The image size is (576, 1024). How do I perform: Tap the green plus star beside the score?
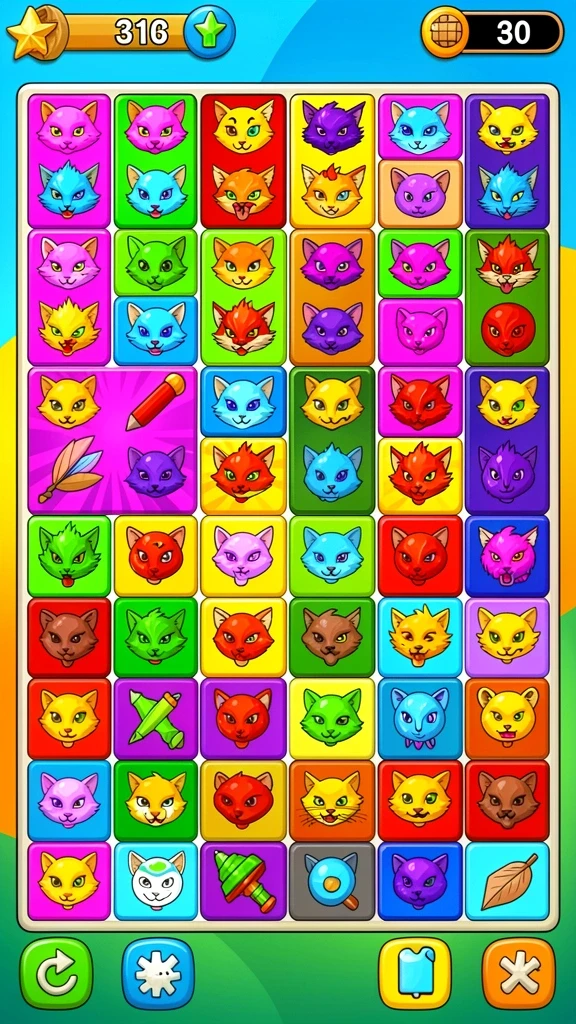[209, 31]
